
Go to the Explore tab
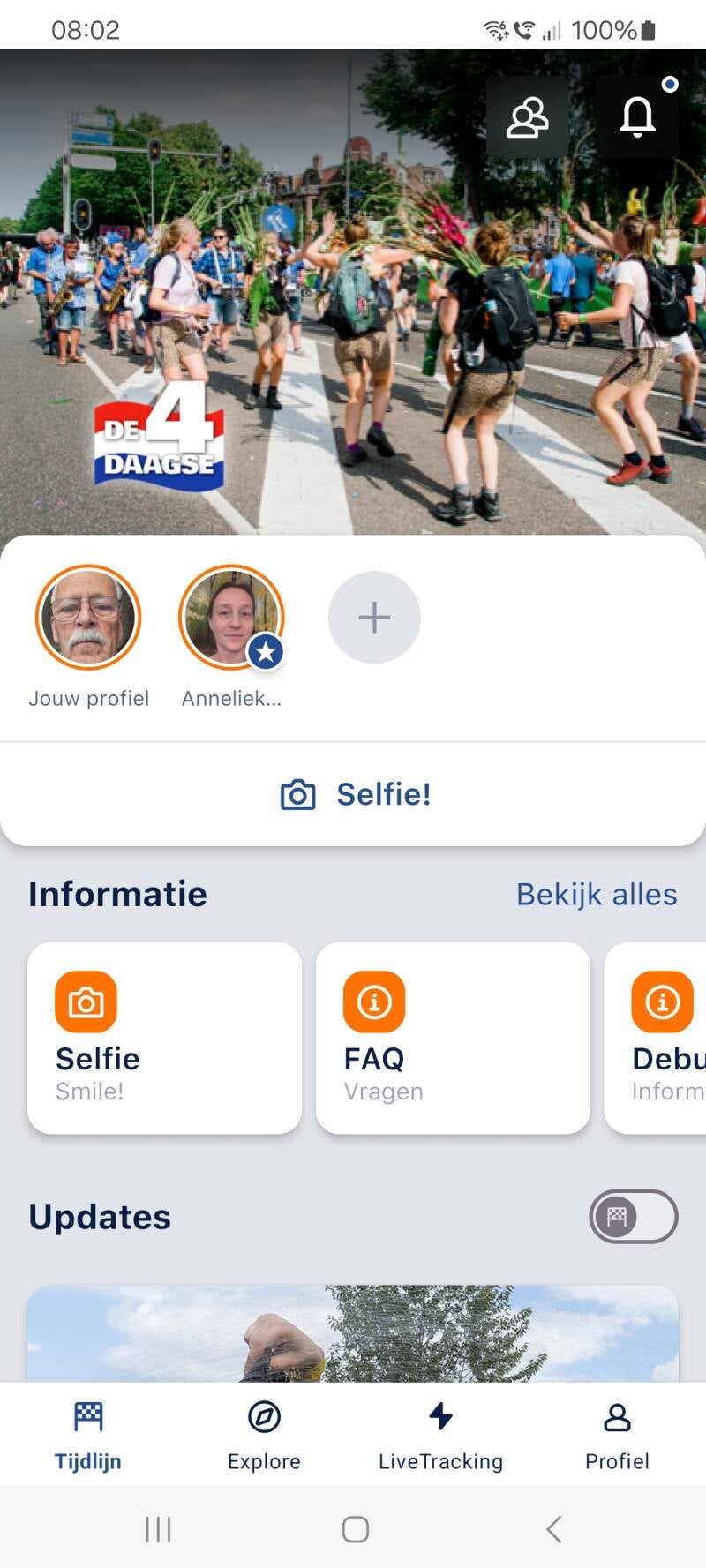[264, 1434]
